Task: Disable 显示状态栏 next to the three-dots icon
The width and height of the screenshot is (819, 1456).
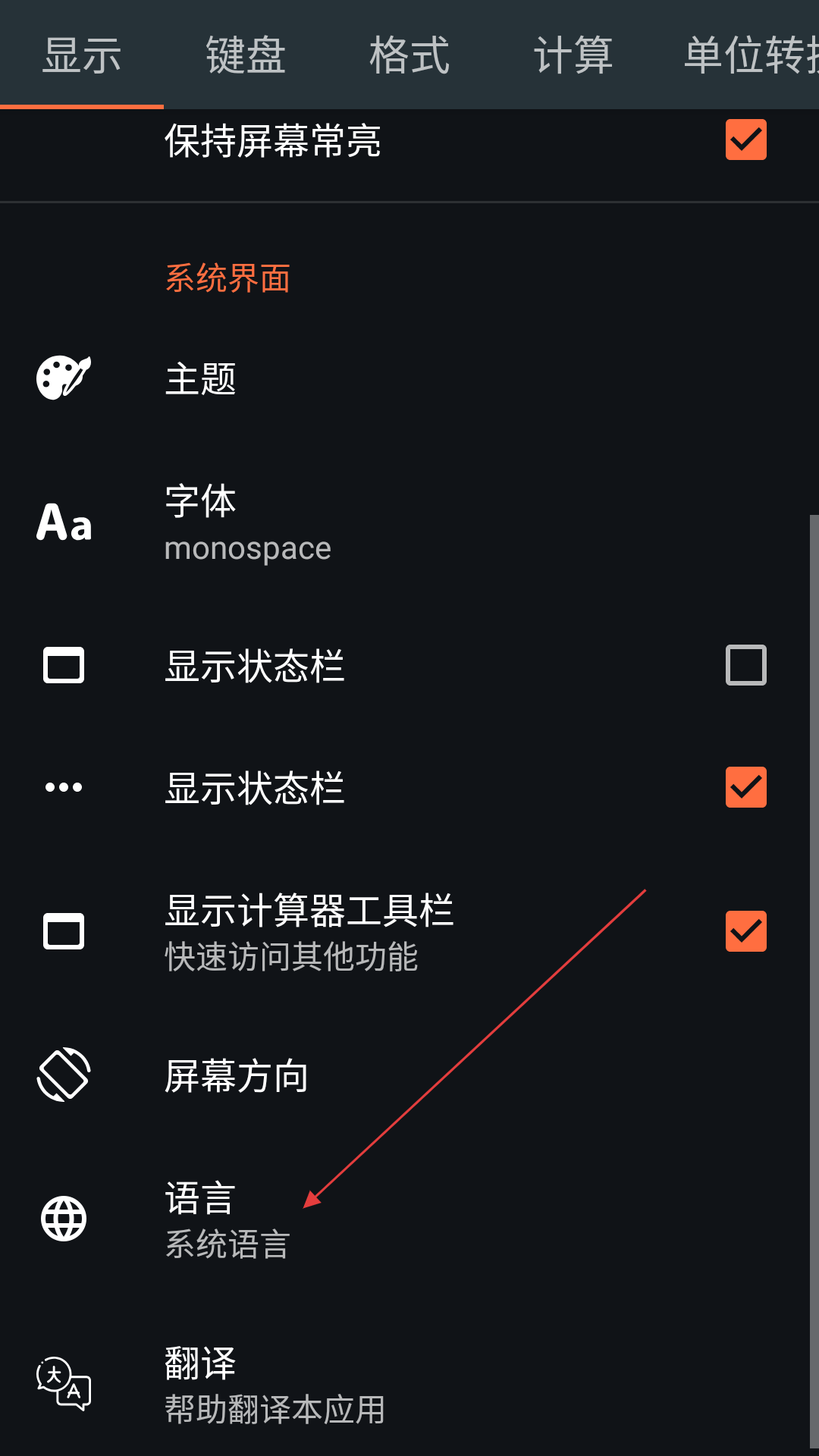Action: point(746,787)
